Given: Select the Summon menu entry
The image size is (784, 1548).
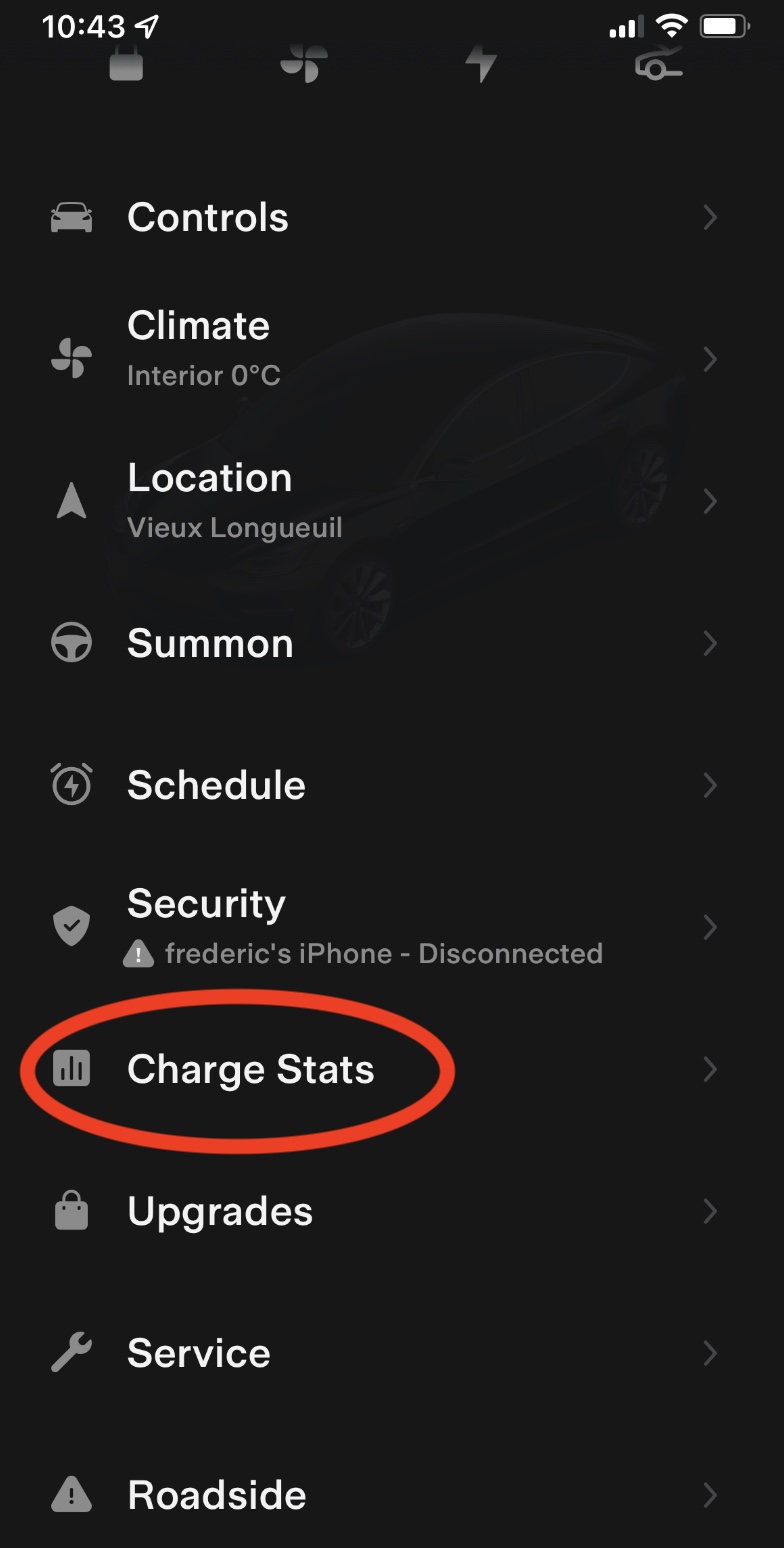Looking at the screenshot, I should (x=210, y=643).
